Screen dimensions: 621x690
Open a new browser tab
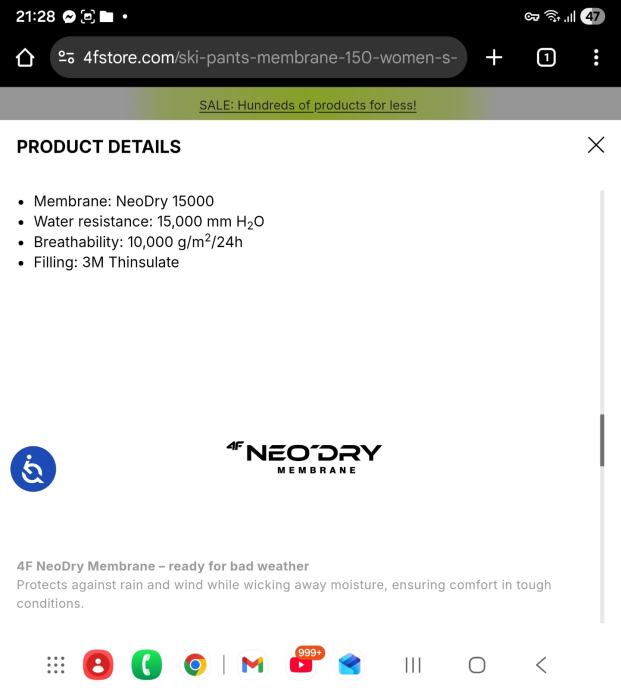(x=493, y=58)
